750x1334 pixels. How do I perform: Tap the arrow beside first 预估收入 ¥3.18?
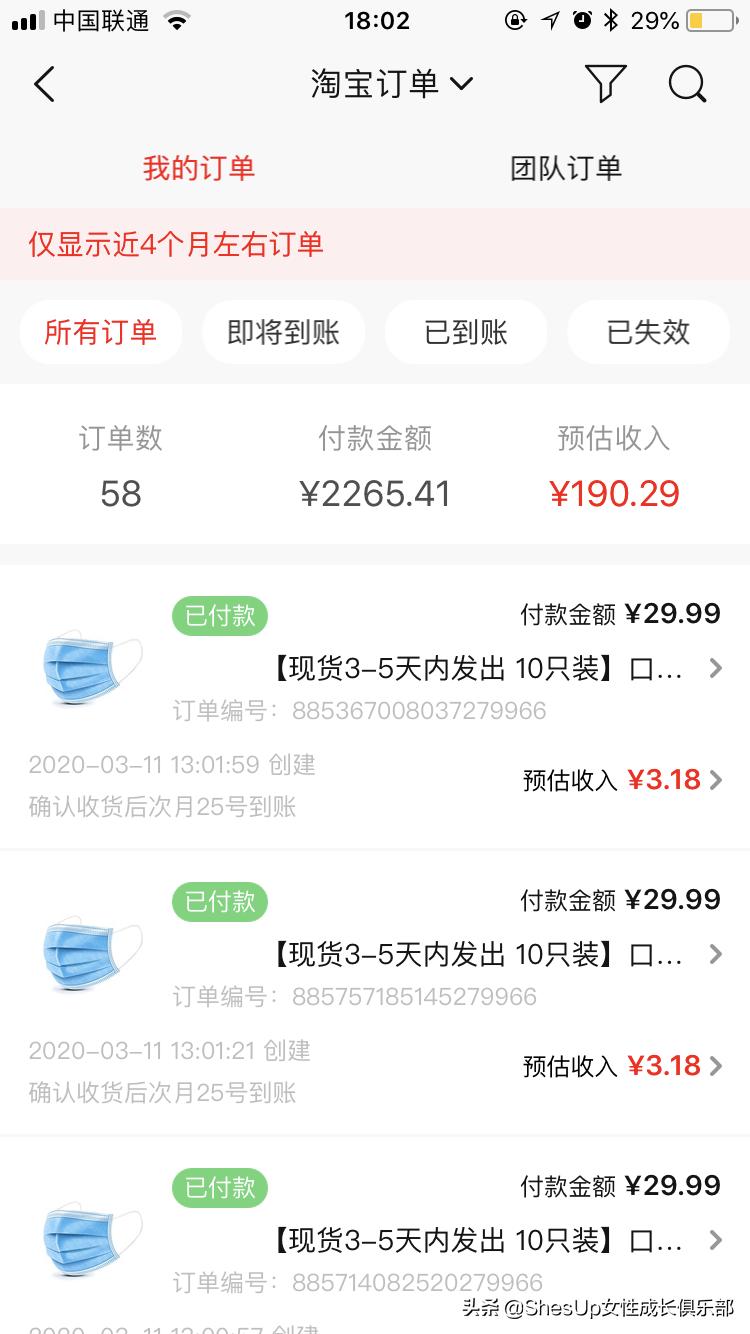click(715, 780)
